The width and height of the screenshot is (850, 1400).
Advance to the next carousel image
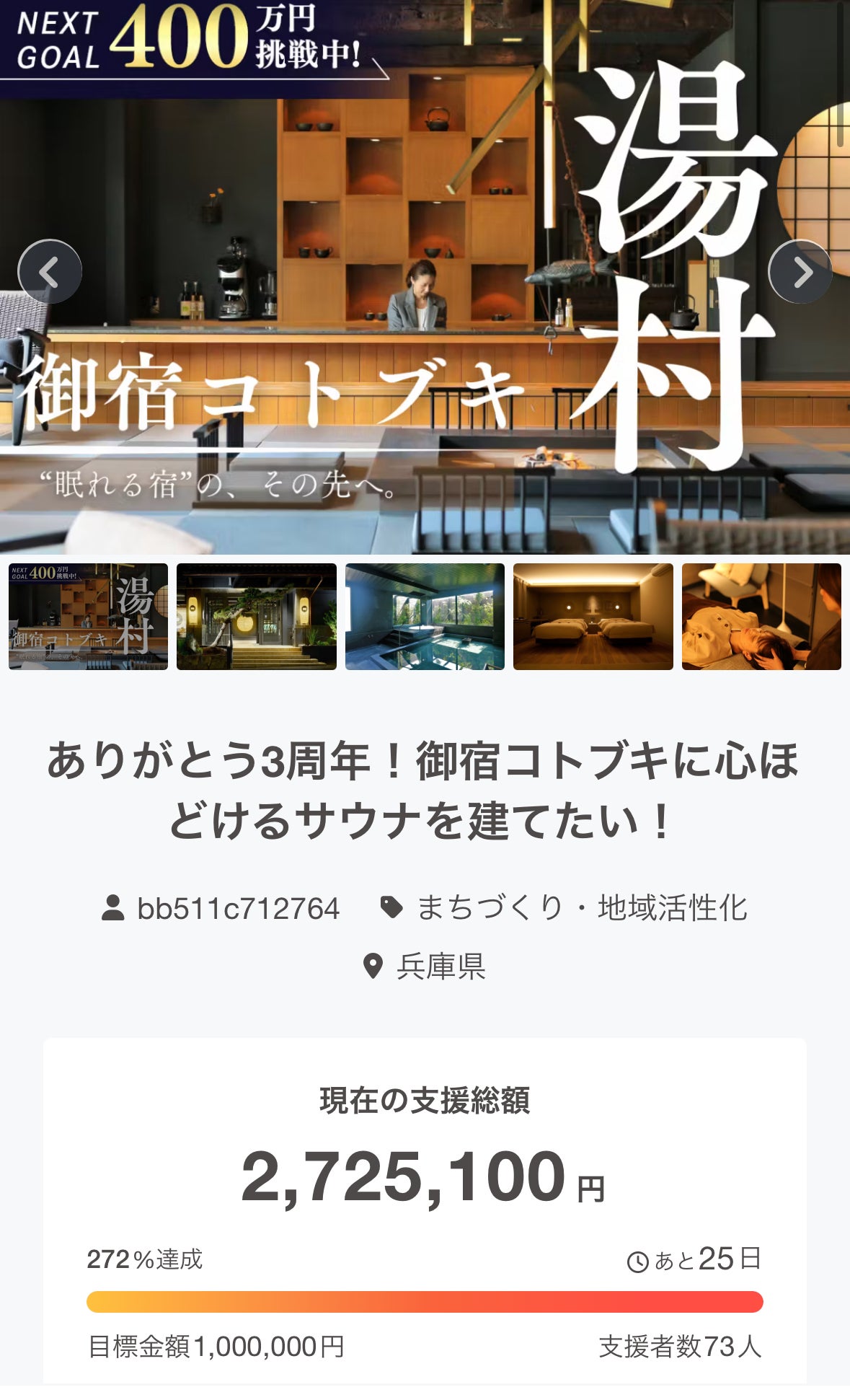(800, 272)
